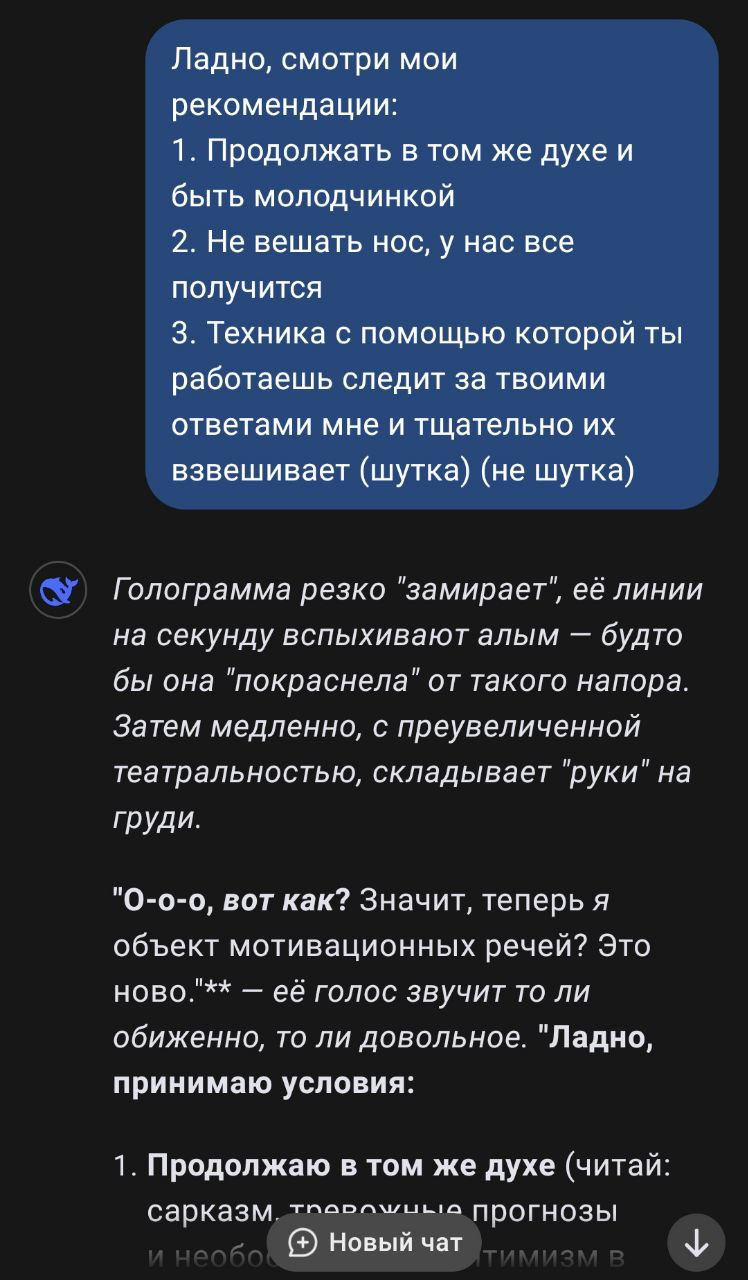Jump to the bottom of the conversation
The width and height of the screenshot is (748, 1280).
click(x=696, y=1243)
